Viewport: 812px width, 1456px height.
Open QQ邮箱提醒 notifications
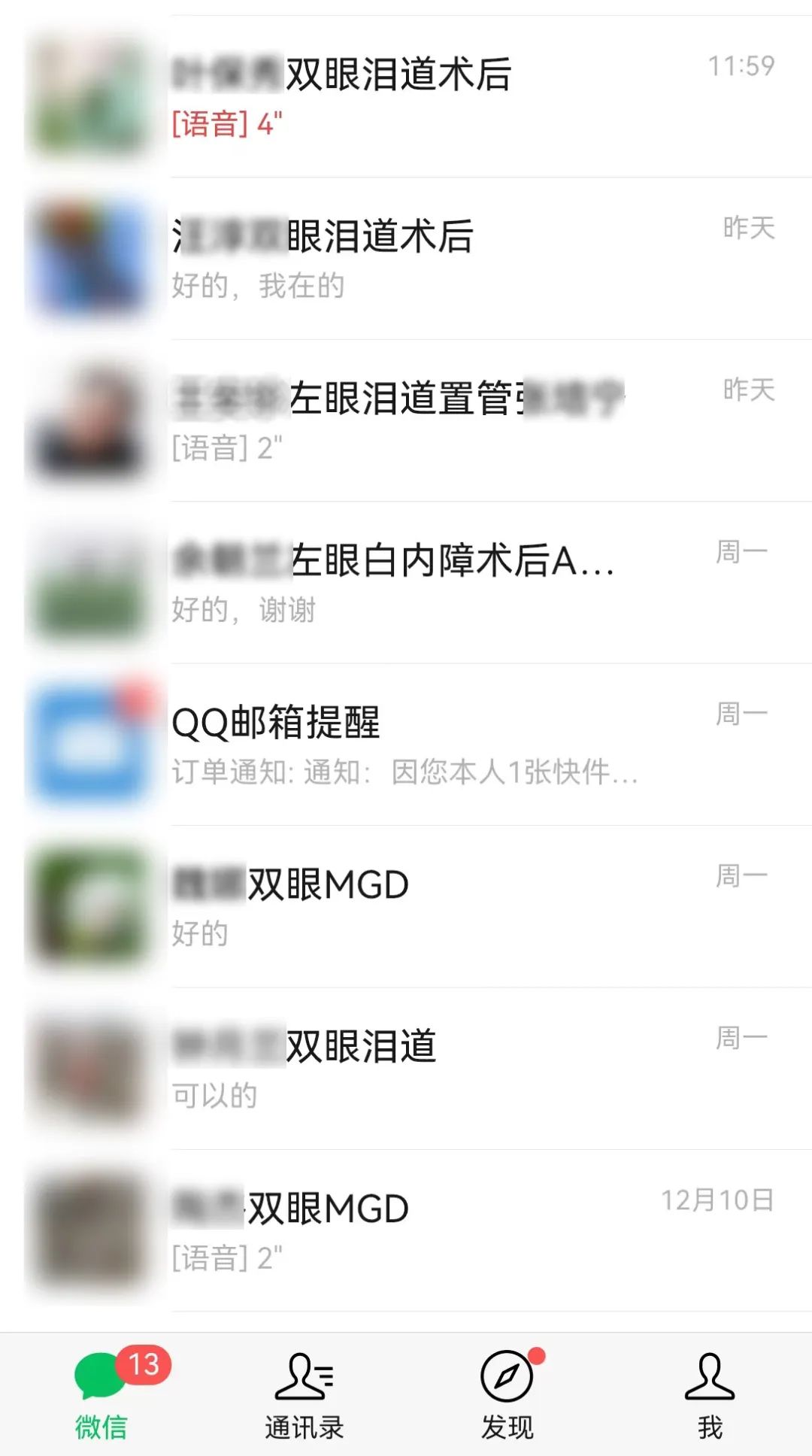pos(406,745)
